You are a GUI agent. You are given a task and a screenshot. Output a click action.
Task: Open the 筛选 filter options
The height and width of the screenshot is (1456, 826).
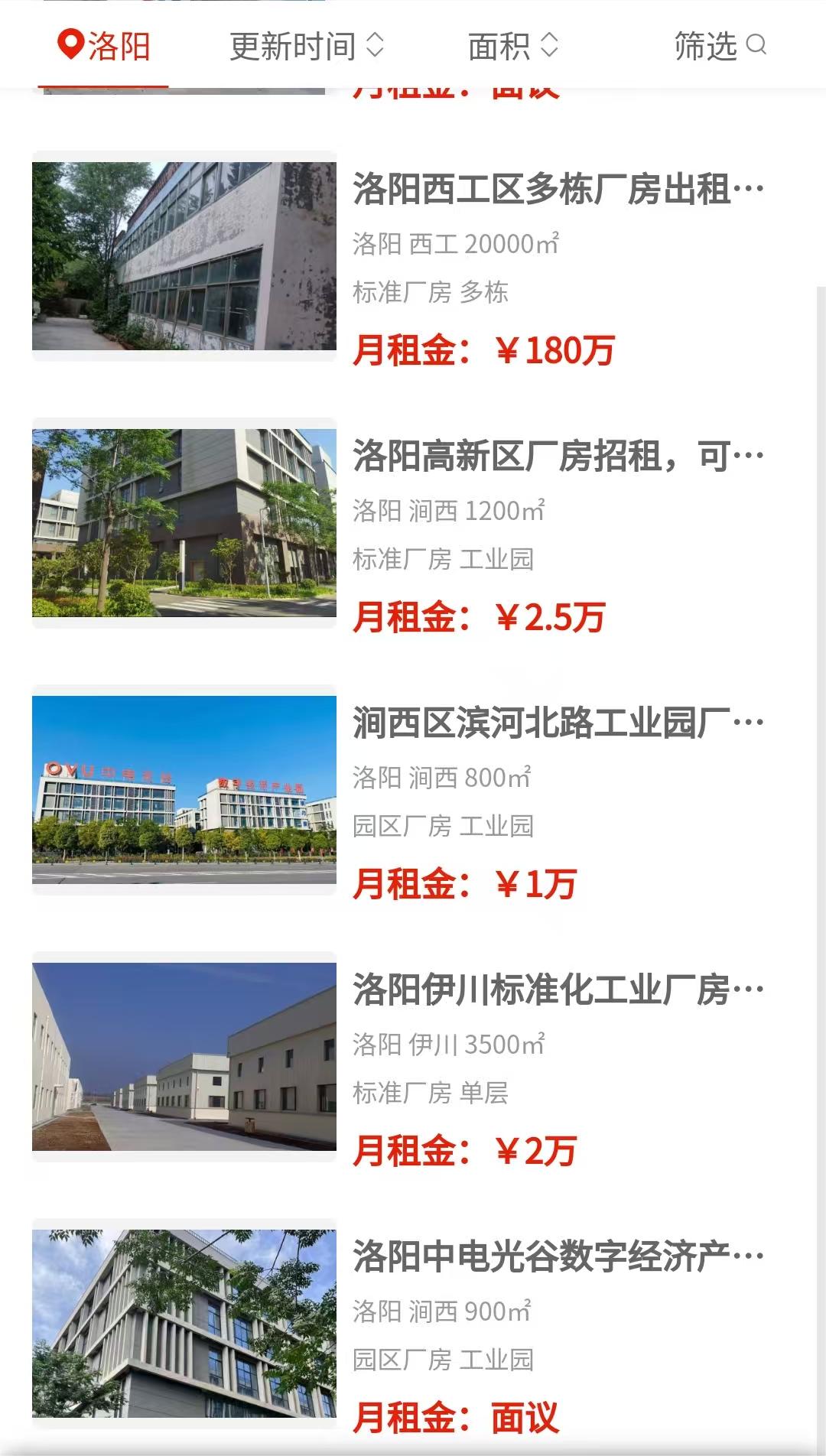pyautogui.click(x=719, y=46)
